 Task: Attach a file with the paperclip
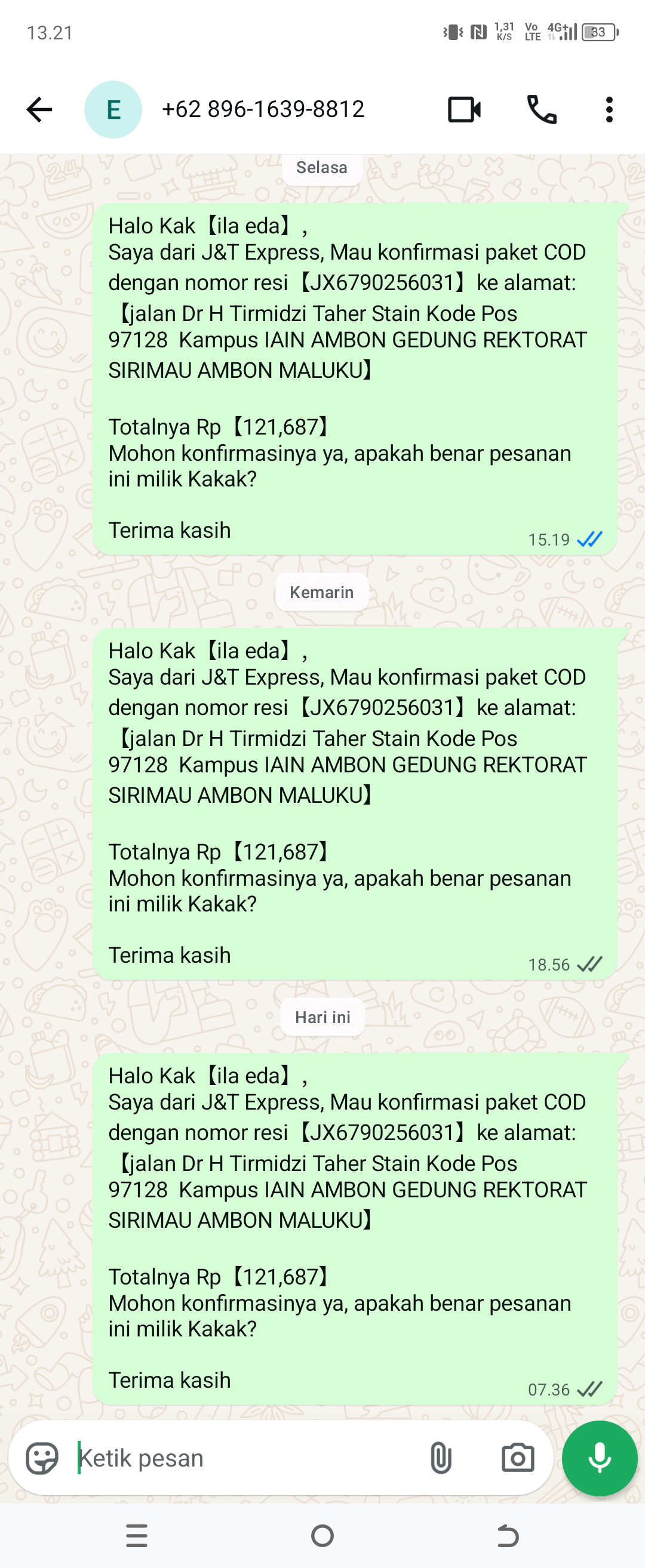click(x=440, y=1458)
